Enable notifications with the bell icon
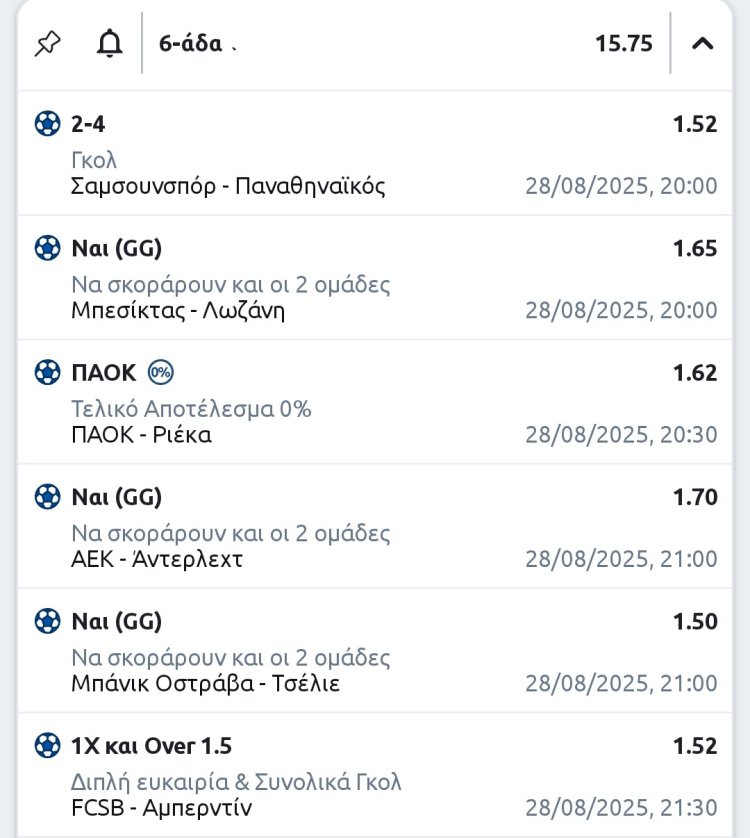The image size is (750, 838). pos(109,43)
